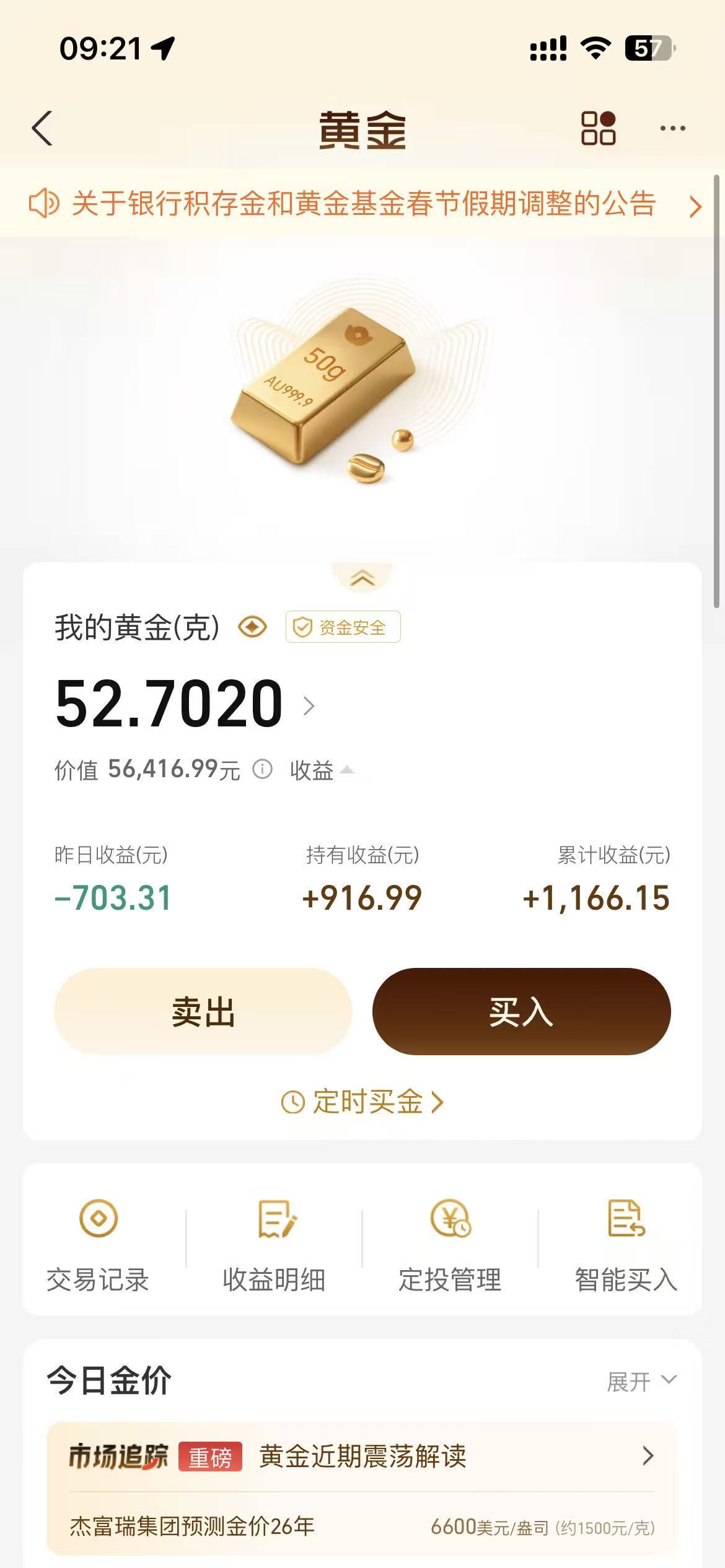The height and width of the screenshot is (1568, 725).
Task: View 收益明细
Action: click(274, 1244)
